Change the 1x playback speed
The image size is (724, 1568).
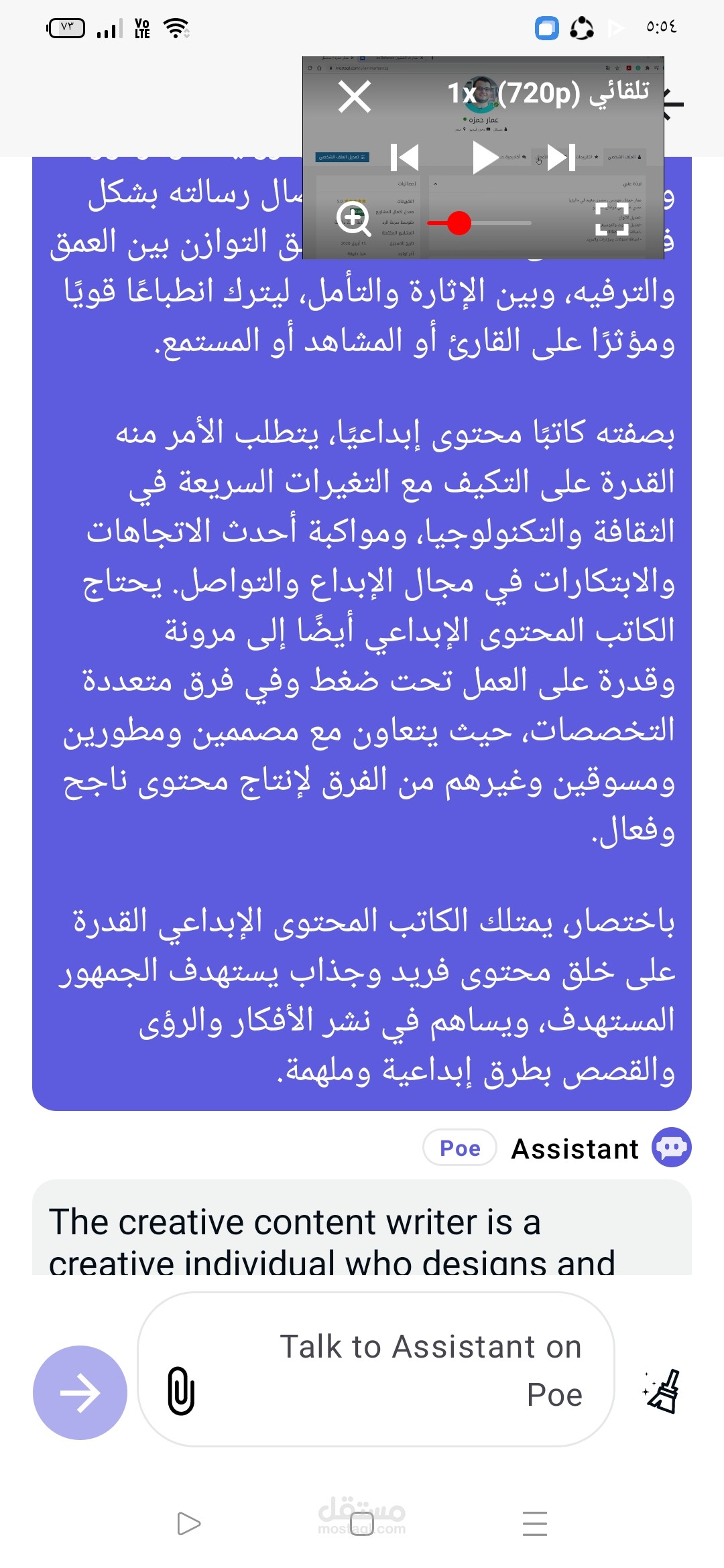tap(461, 94)
